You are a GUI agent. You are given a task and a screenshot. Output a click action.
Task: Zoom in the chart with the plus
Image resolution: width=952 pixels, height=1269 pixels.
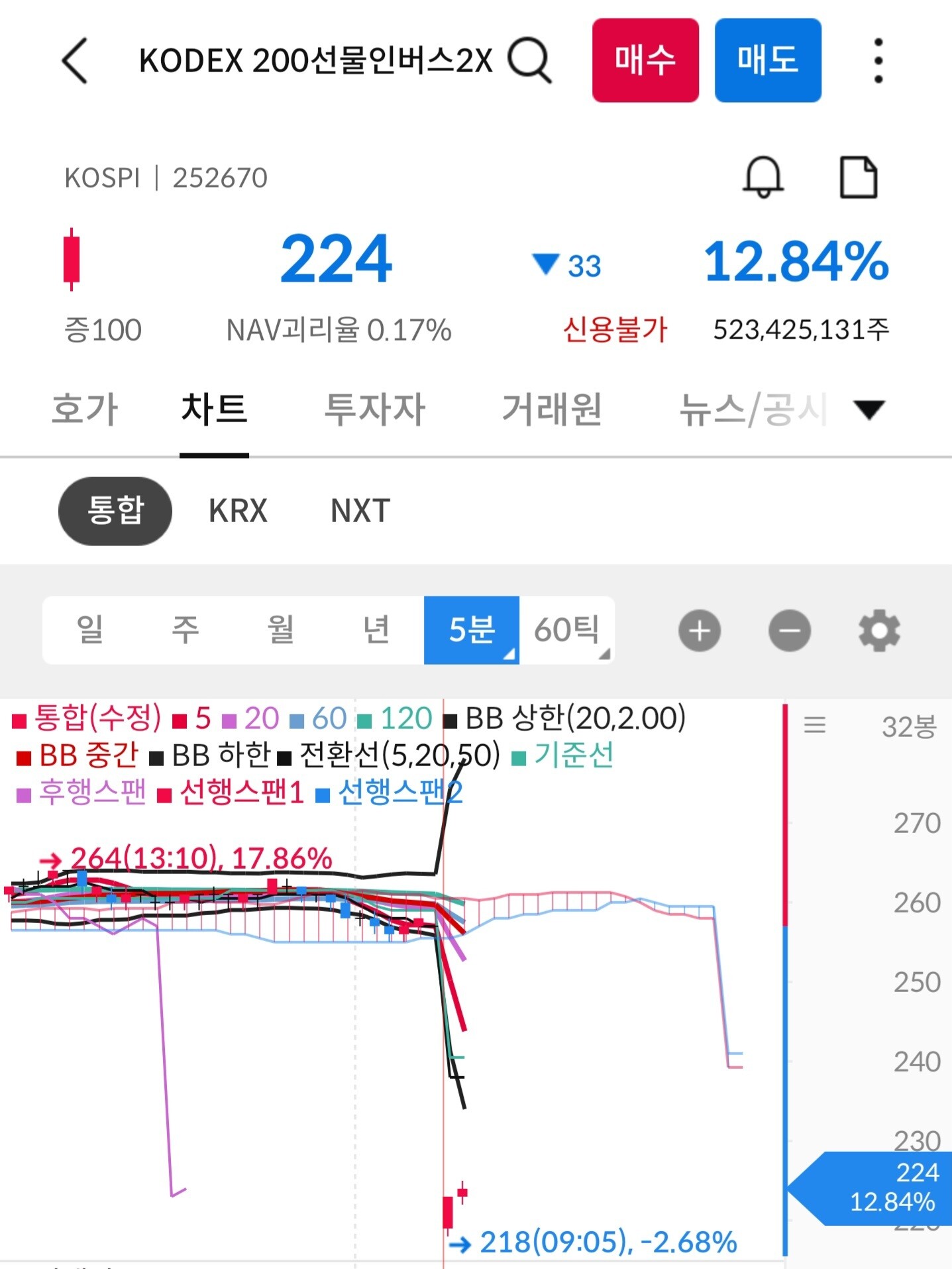pyautogui.click(x=700, y=630)
